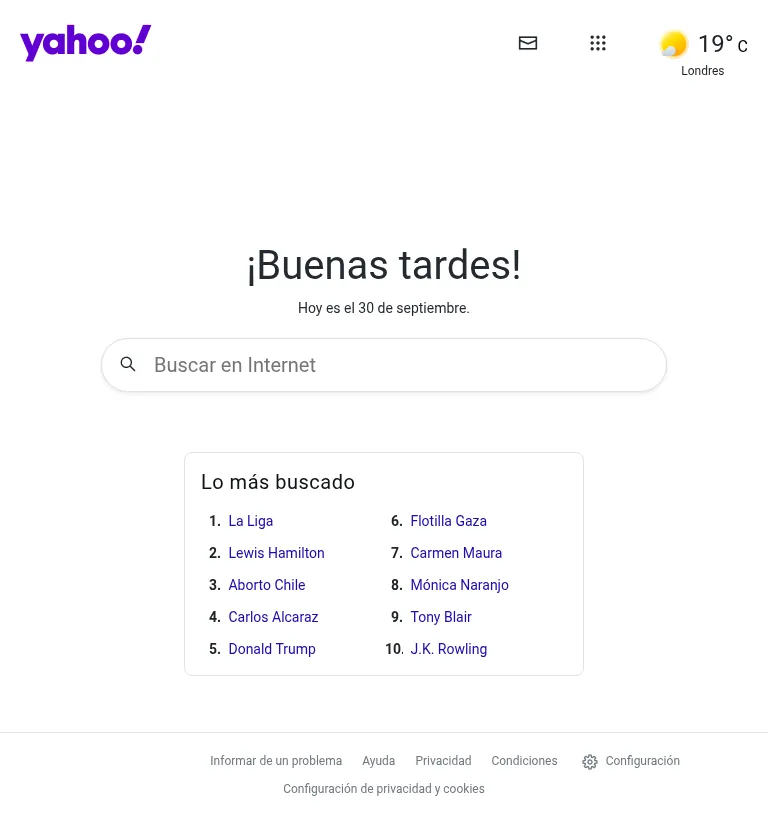This screenshot has height=817, width=768.
Task: Select the Aborto Chile trending topic
Action: [266, 585]
